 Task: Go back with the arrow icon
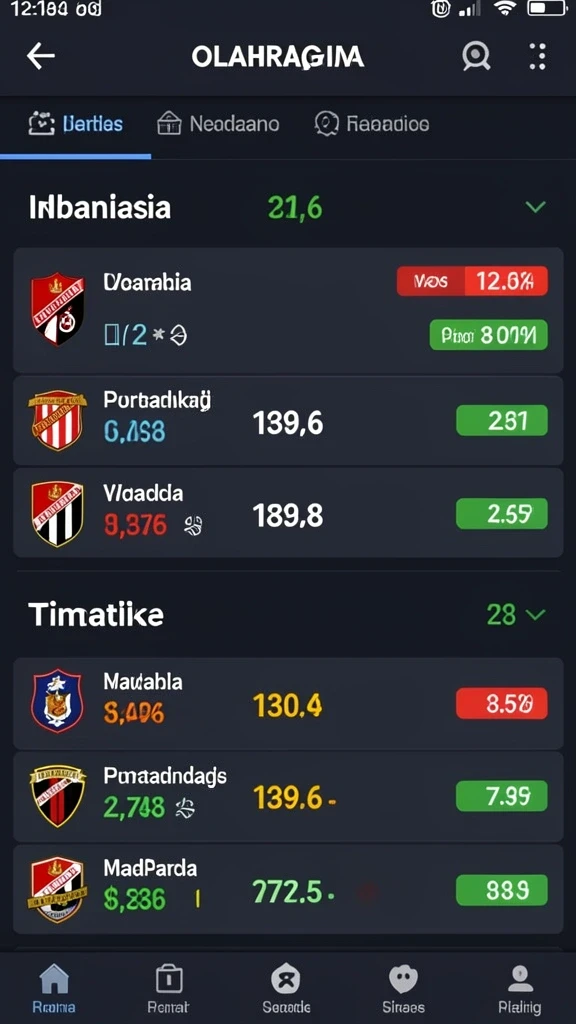click(40, 57)
